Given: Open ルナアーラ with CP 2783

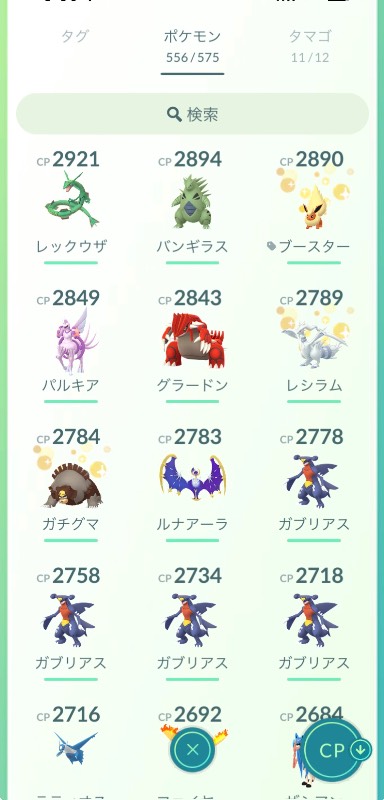Looking at the screenshot, I should click(x=192, y=485).
